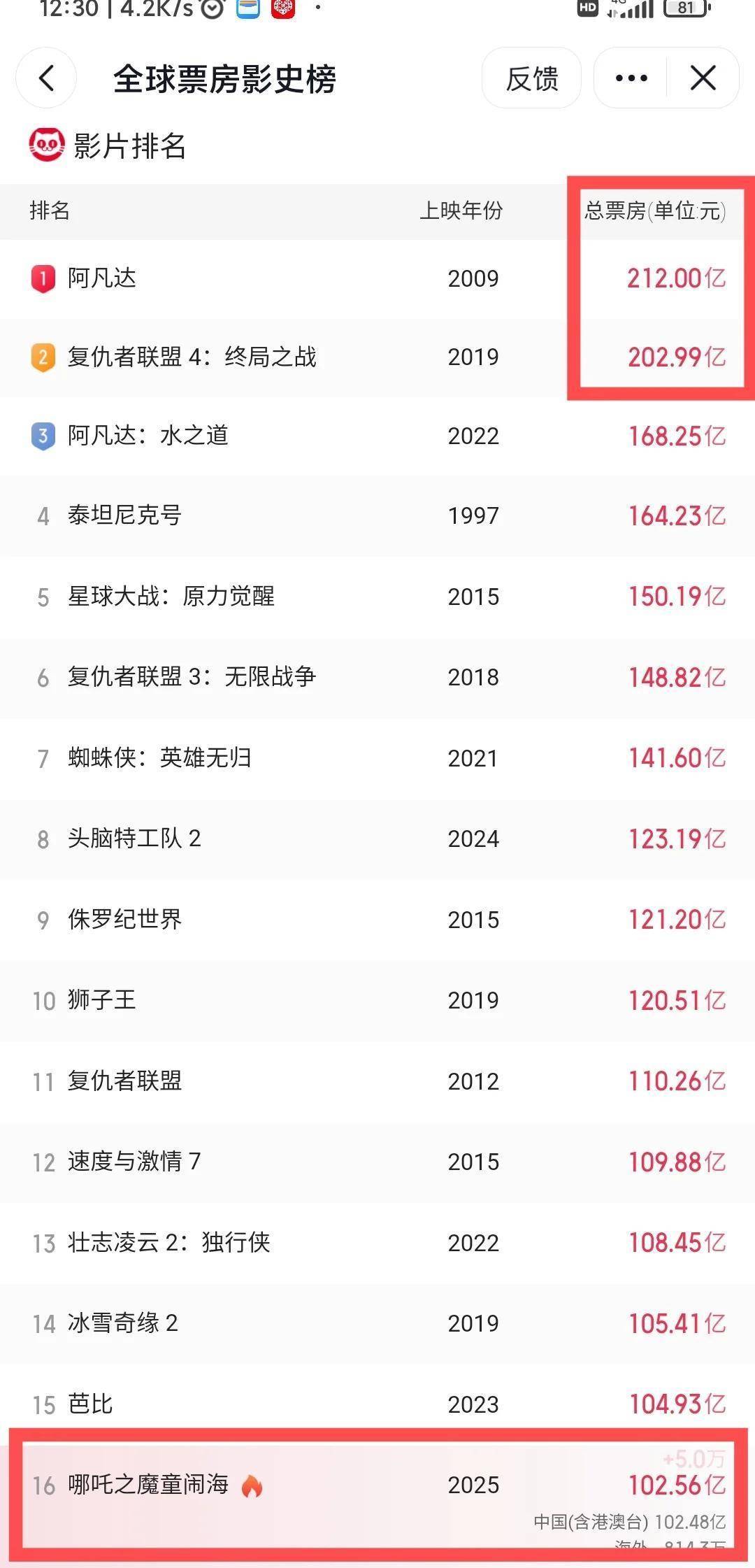Go back using the top-left arrow
755x1568 pixels.
(x=46, y=78)
